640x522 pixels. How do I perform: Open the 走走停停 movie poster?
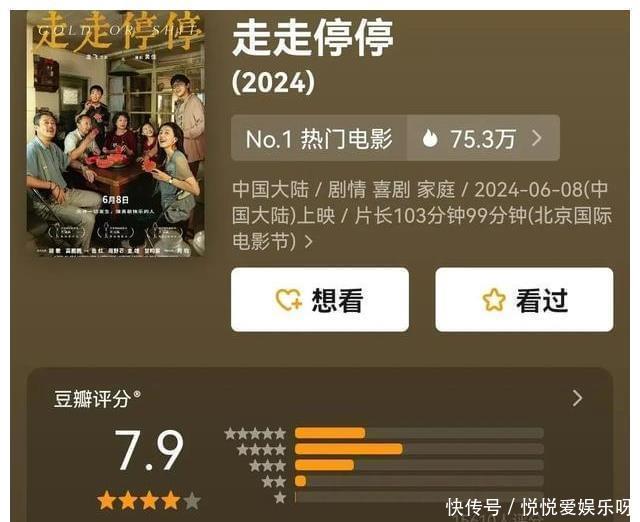tap(116, 133)
